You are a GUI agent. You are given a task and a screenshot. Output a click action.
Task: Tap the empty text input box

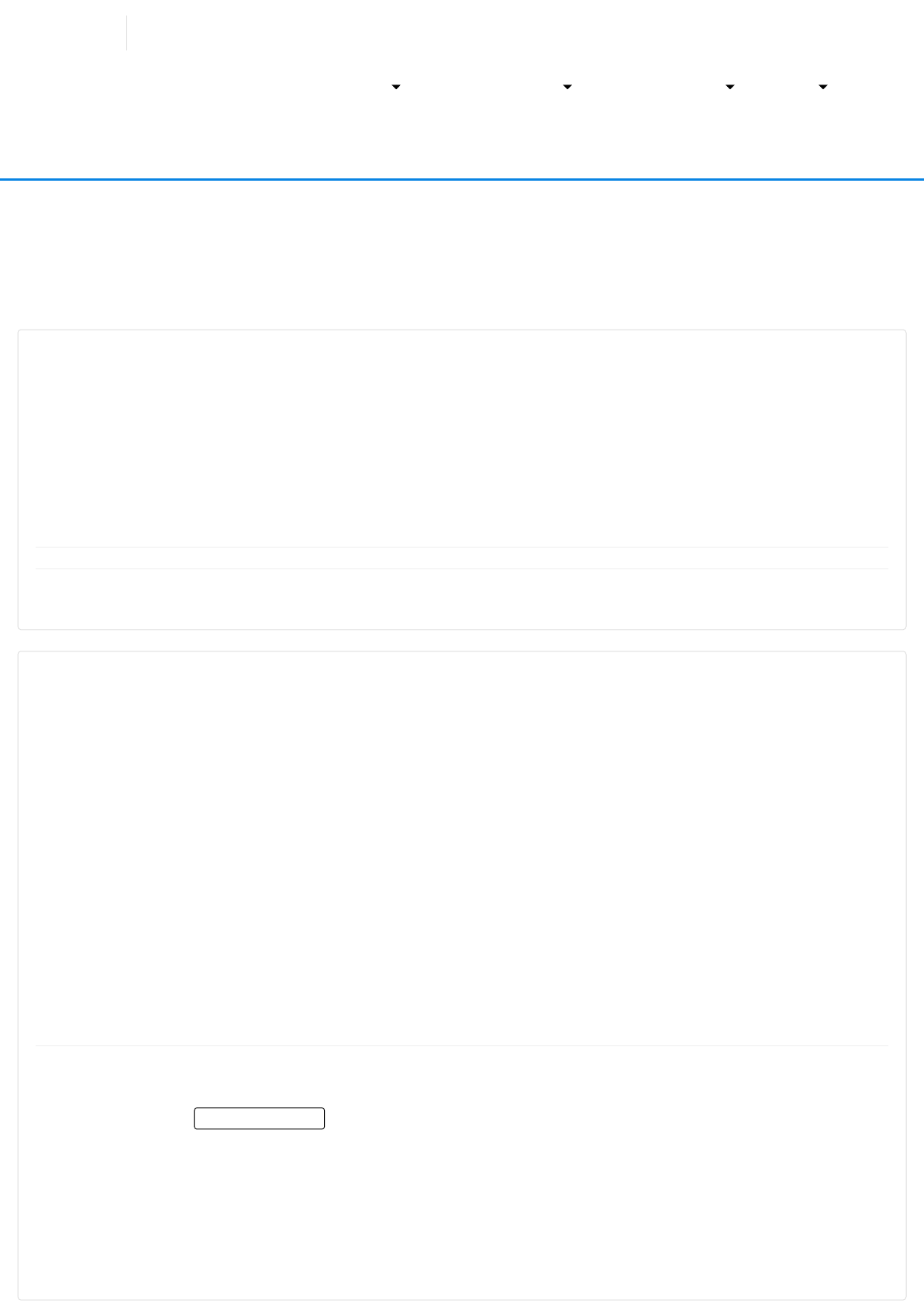pos(259,1118)
